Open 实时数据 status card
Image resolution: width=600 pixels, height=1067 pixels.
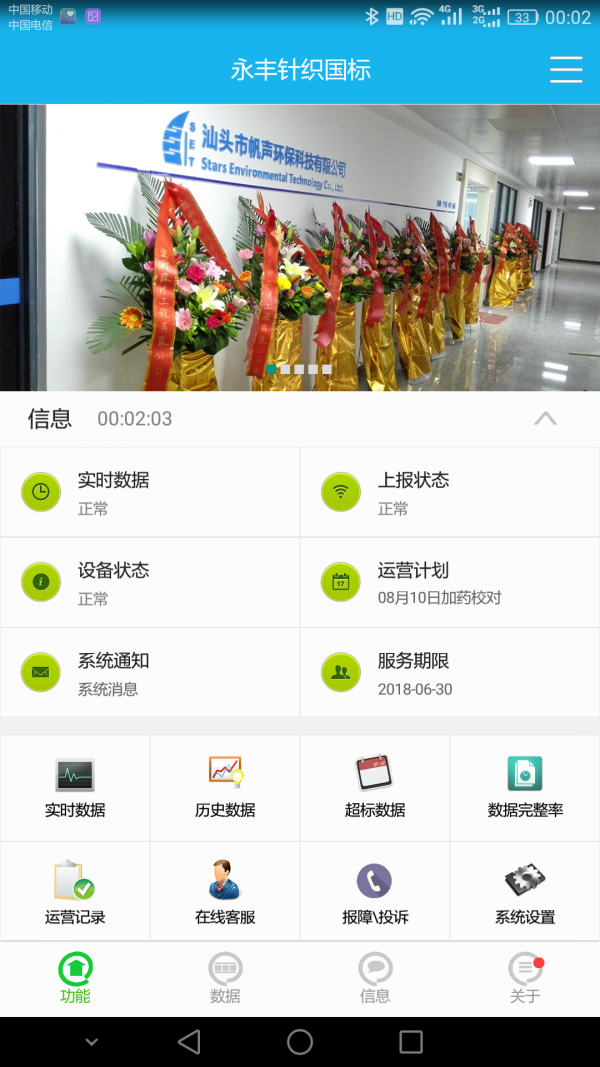pos(150,492)
